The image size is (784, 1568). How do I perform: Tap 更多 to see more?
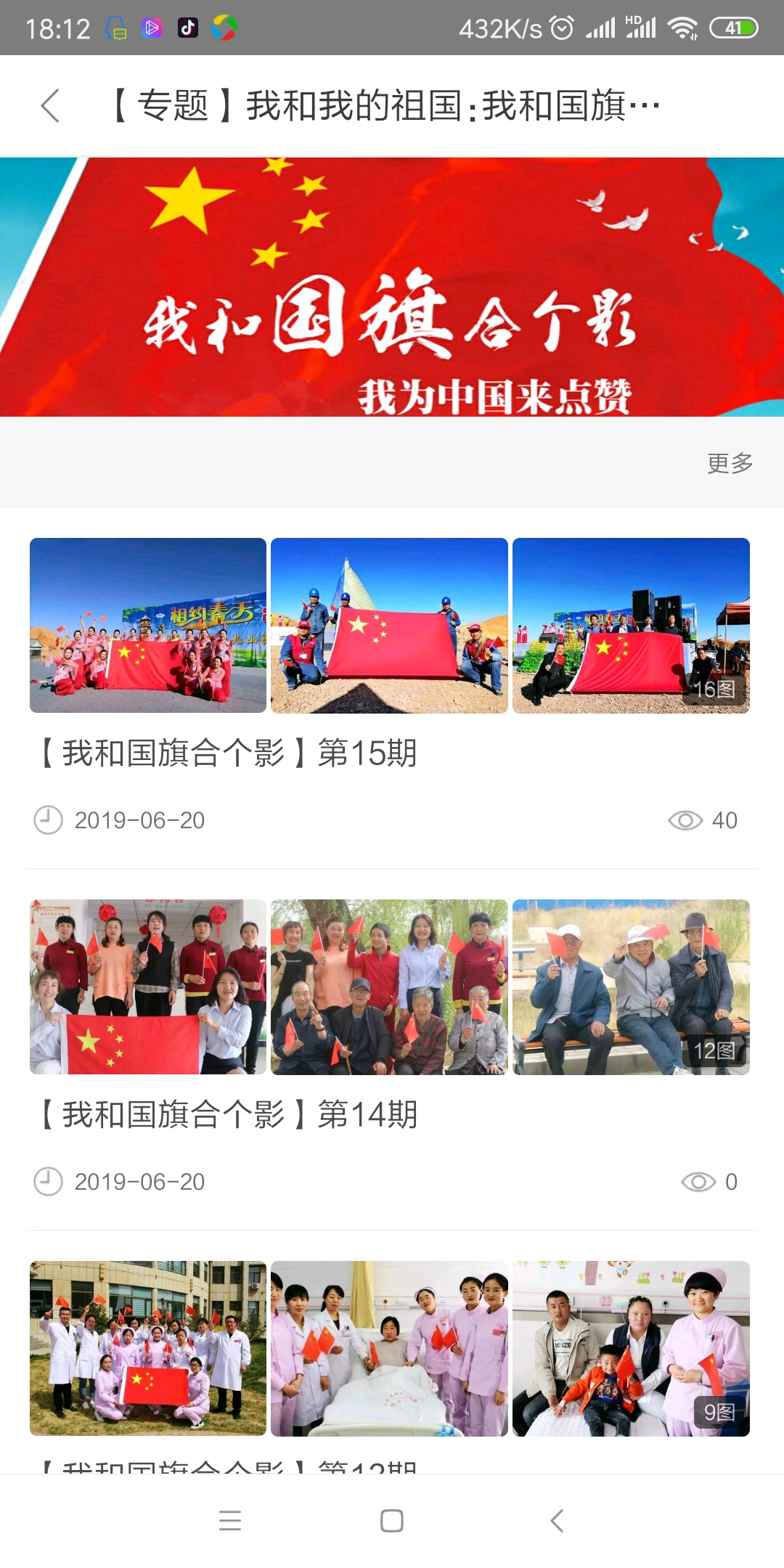point(730,462)
